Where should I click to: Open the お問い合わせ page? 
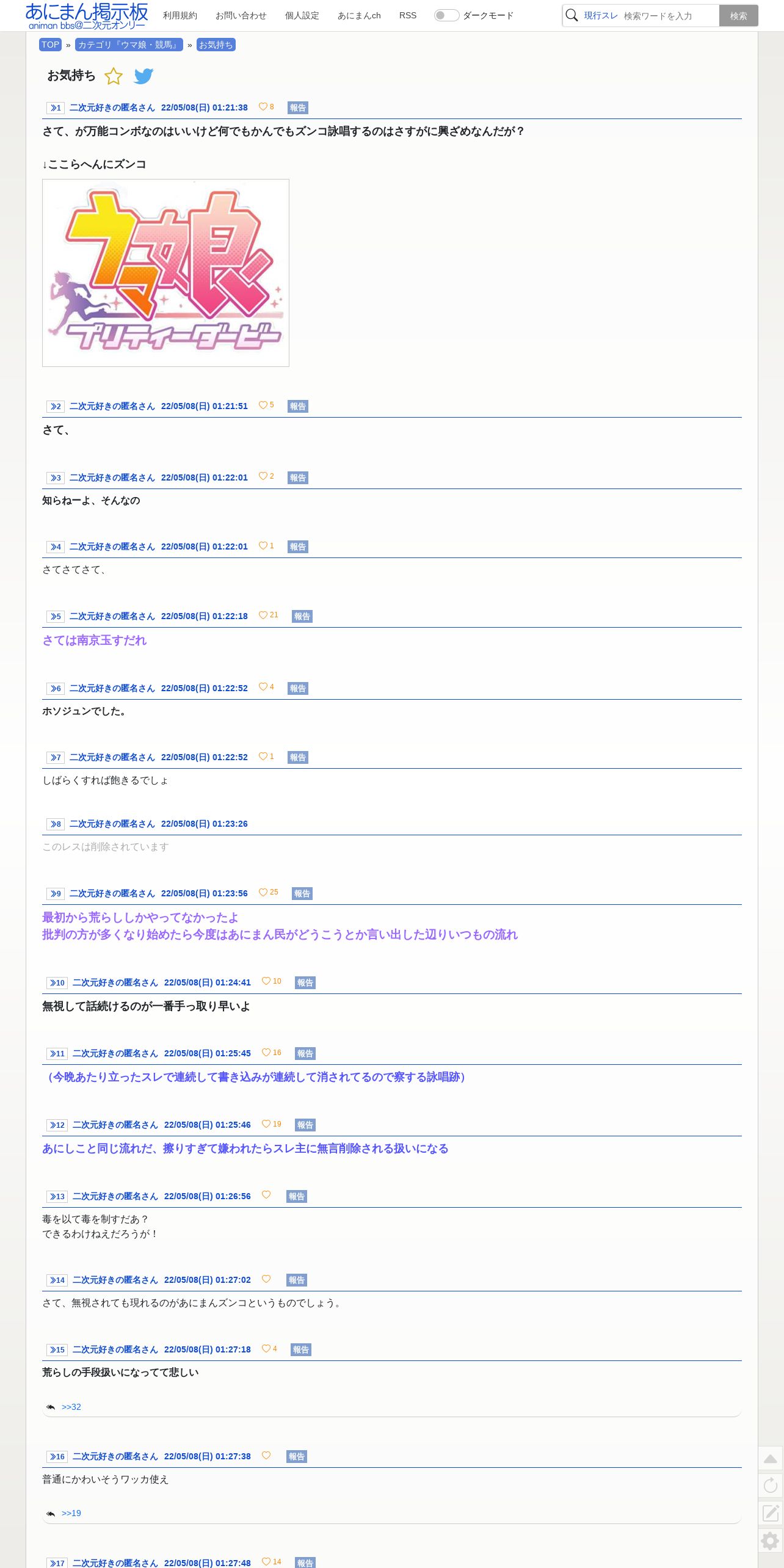coord(241,15)
